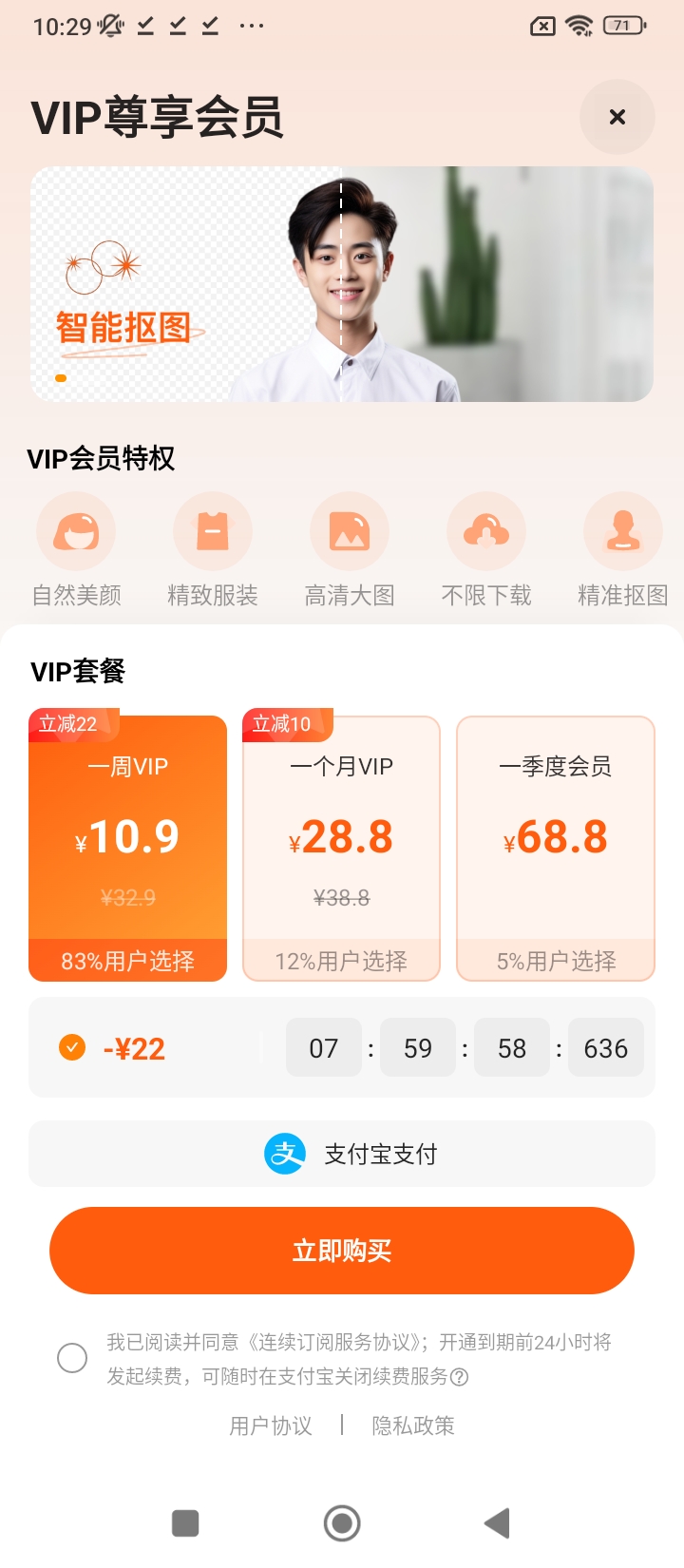
Task: Open 隐私政策 link
Action: point(413,1425)
